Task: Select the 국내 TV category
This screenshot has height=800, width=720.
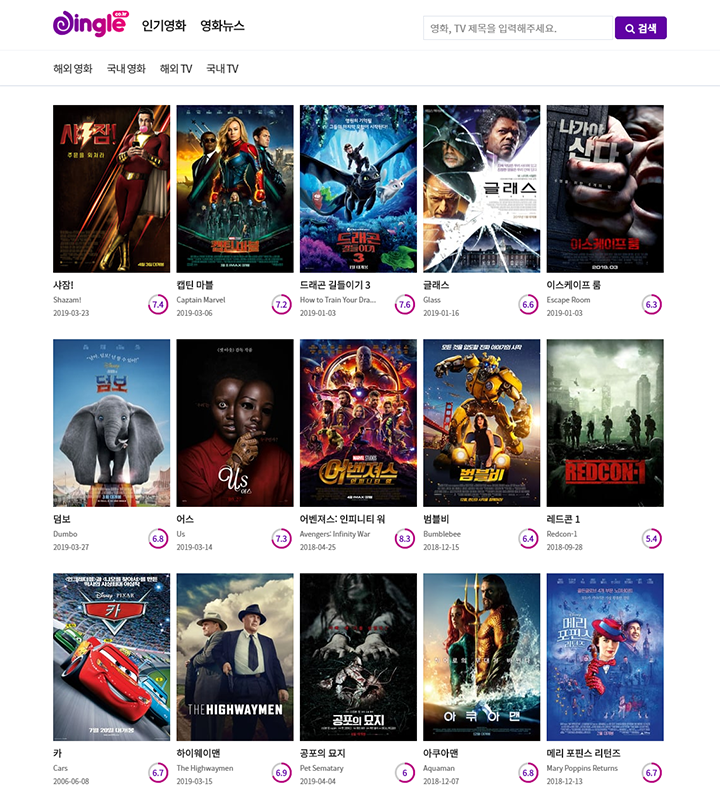Action: click(222, 68)
